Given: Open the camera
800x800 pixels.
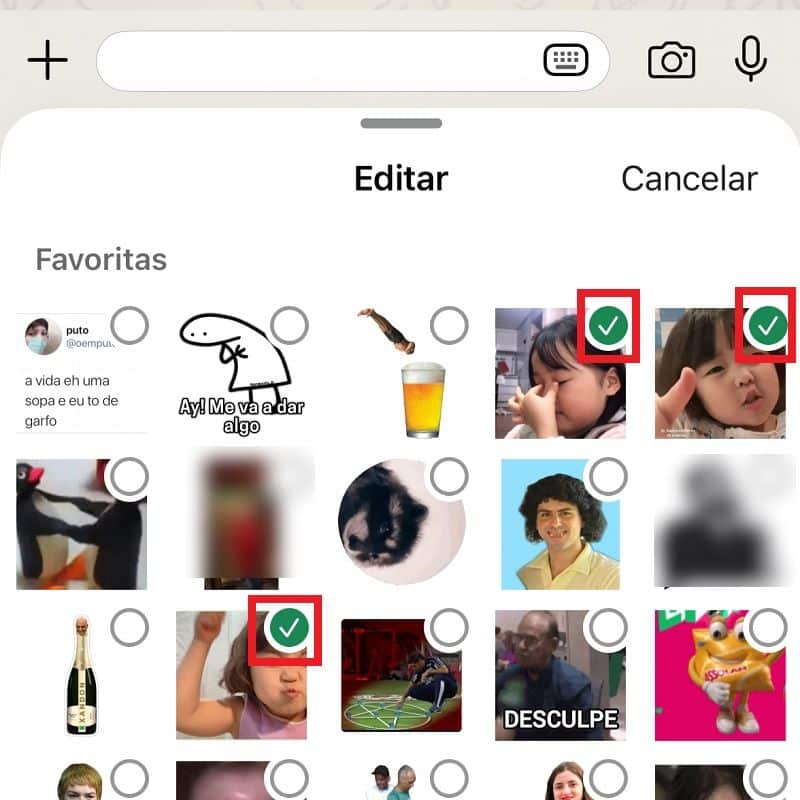Looking at the screenshot, I should 671,61.
